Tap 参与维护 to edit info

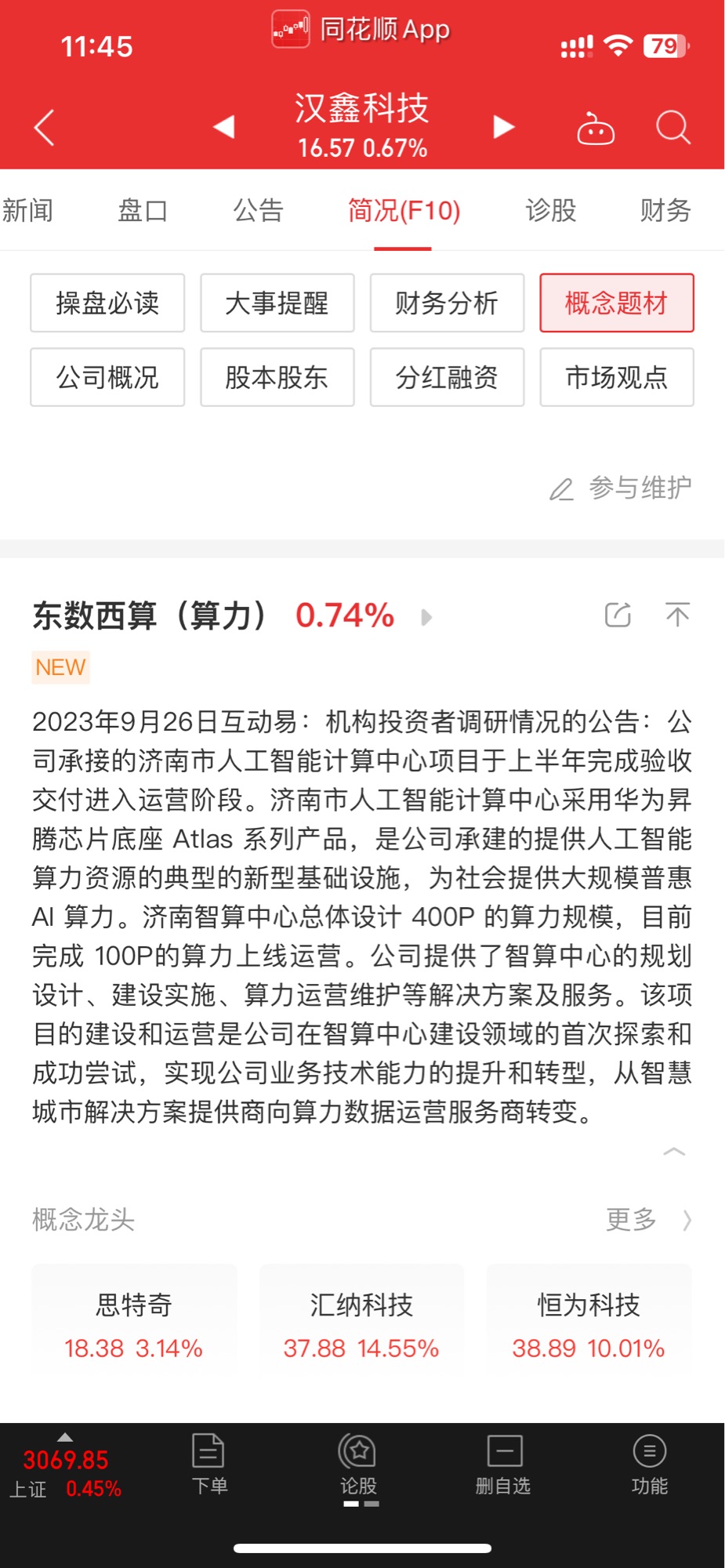coord(620,488)
